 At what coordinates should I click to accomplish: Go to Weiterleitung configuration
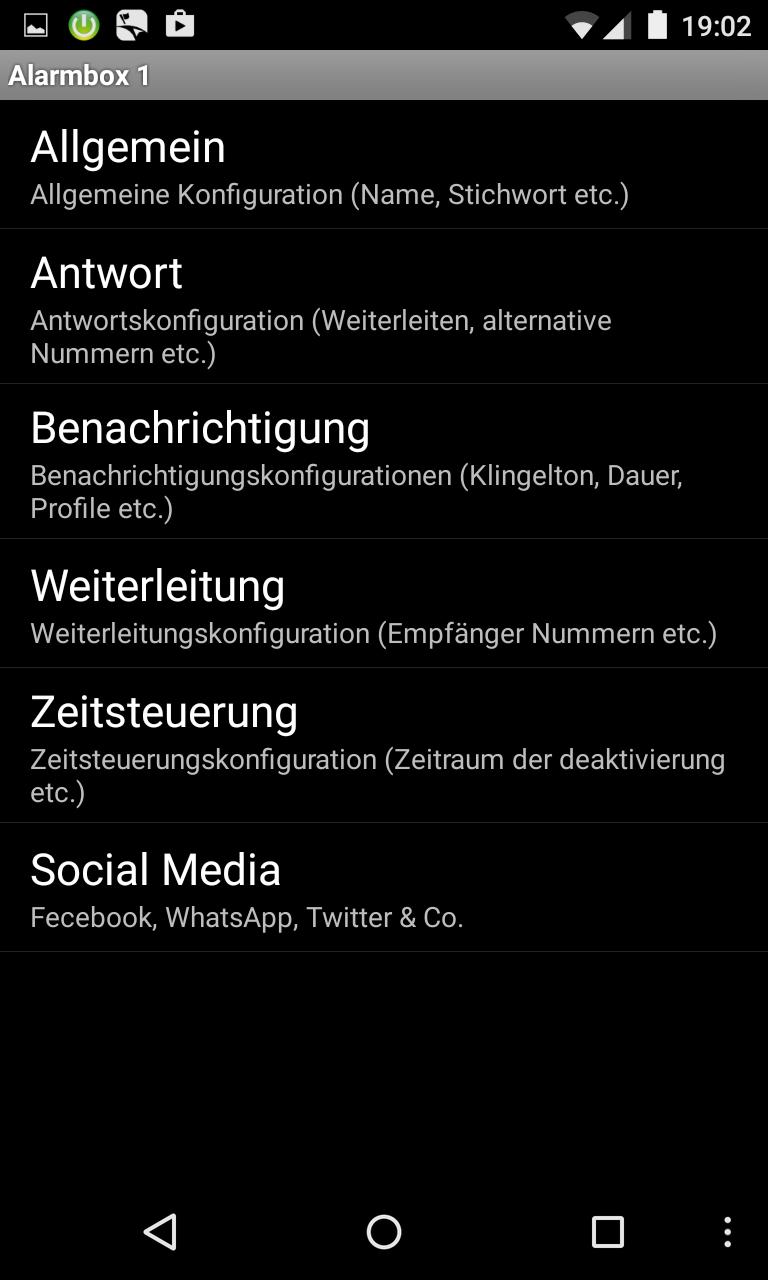point(384,604)
